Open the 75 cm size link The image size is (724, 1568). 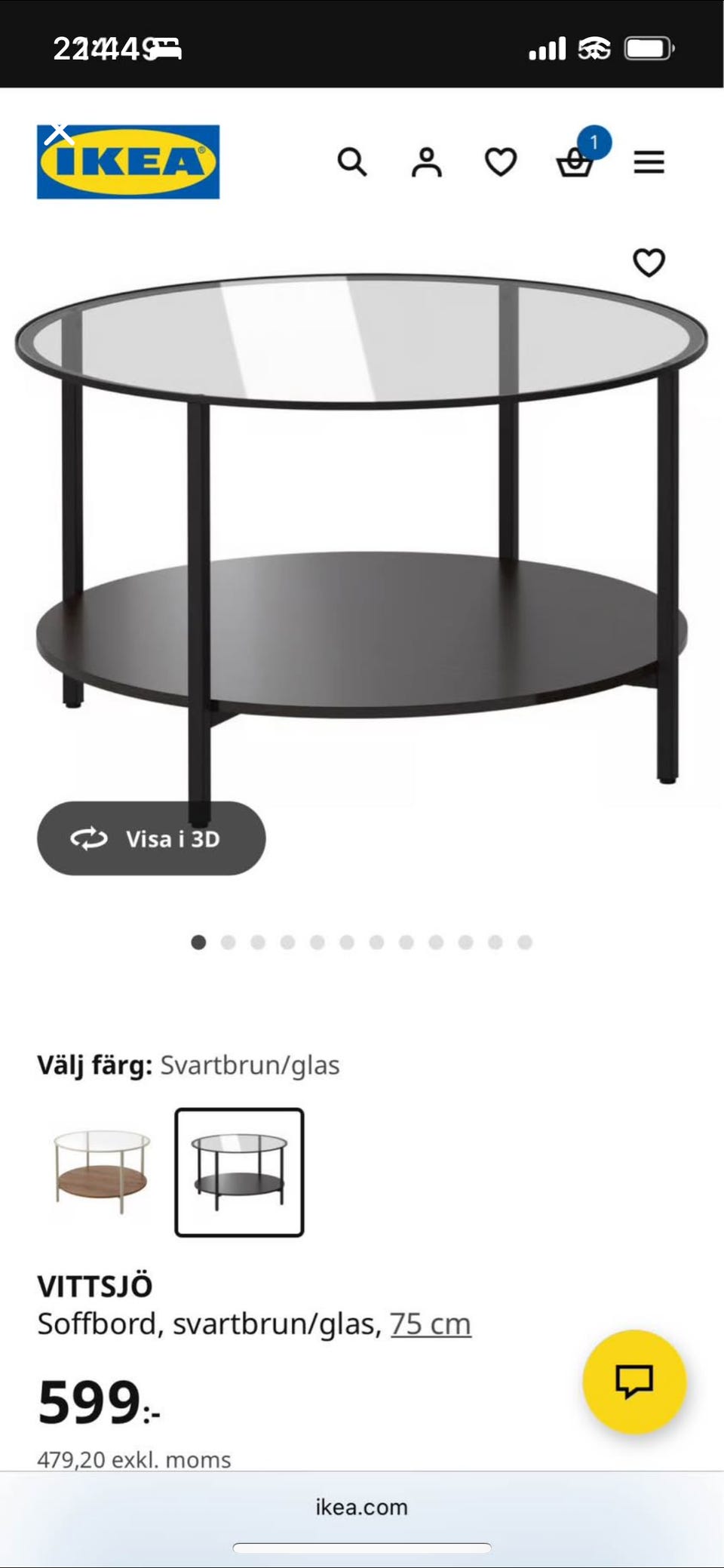click(x=431, y=1324)
